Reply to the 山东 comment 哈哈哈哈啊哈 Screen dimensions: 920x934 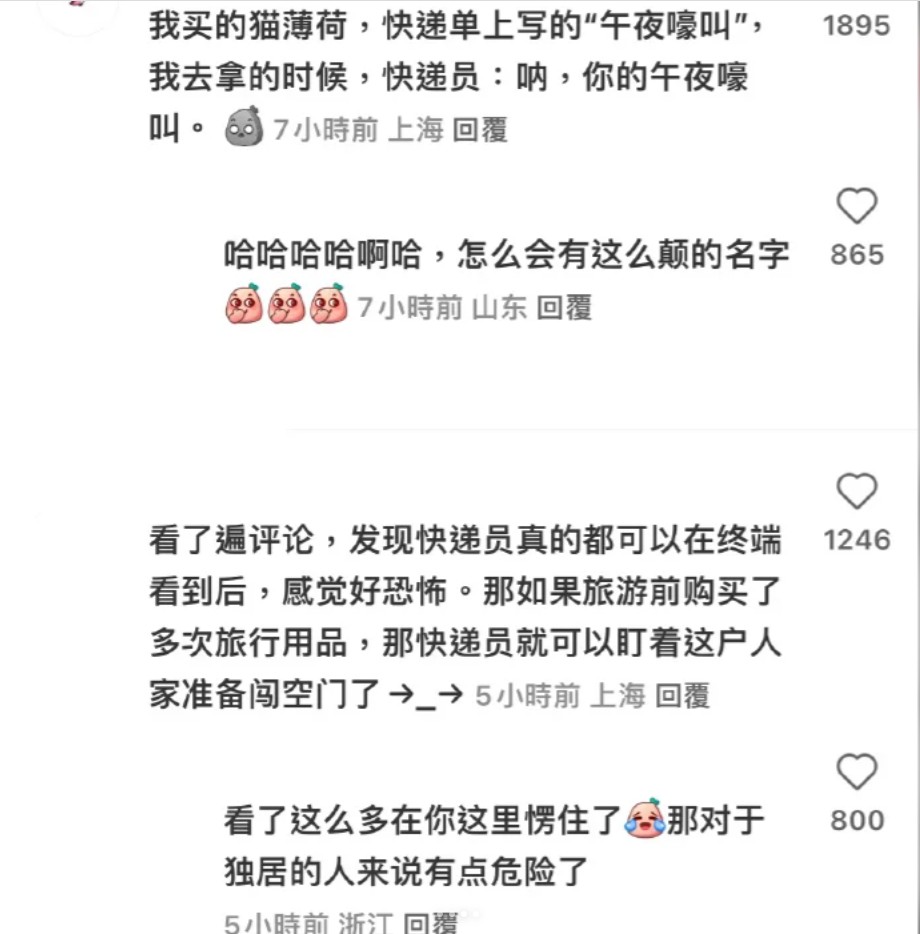[x=564, y=307]
